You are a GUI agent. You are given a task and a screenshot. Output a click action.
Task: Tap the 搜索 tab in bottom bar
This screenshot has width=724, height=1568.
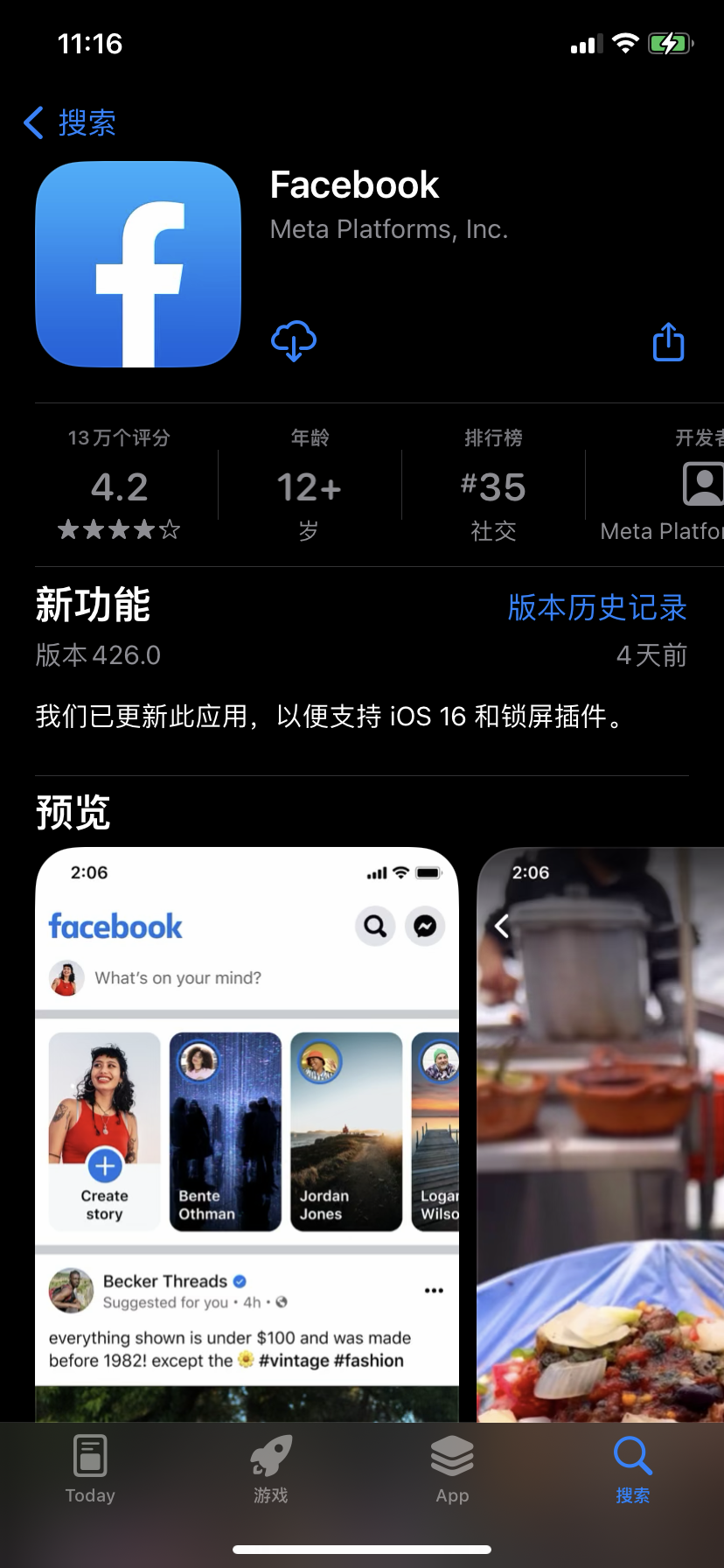click(x=632, y=1470)
